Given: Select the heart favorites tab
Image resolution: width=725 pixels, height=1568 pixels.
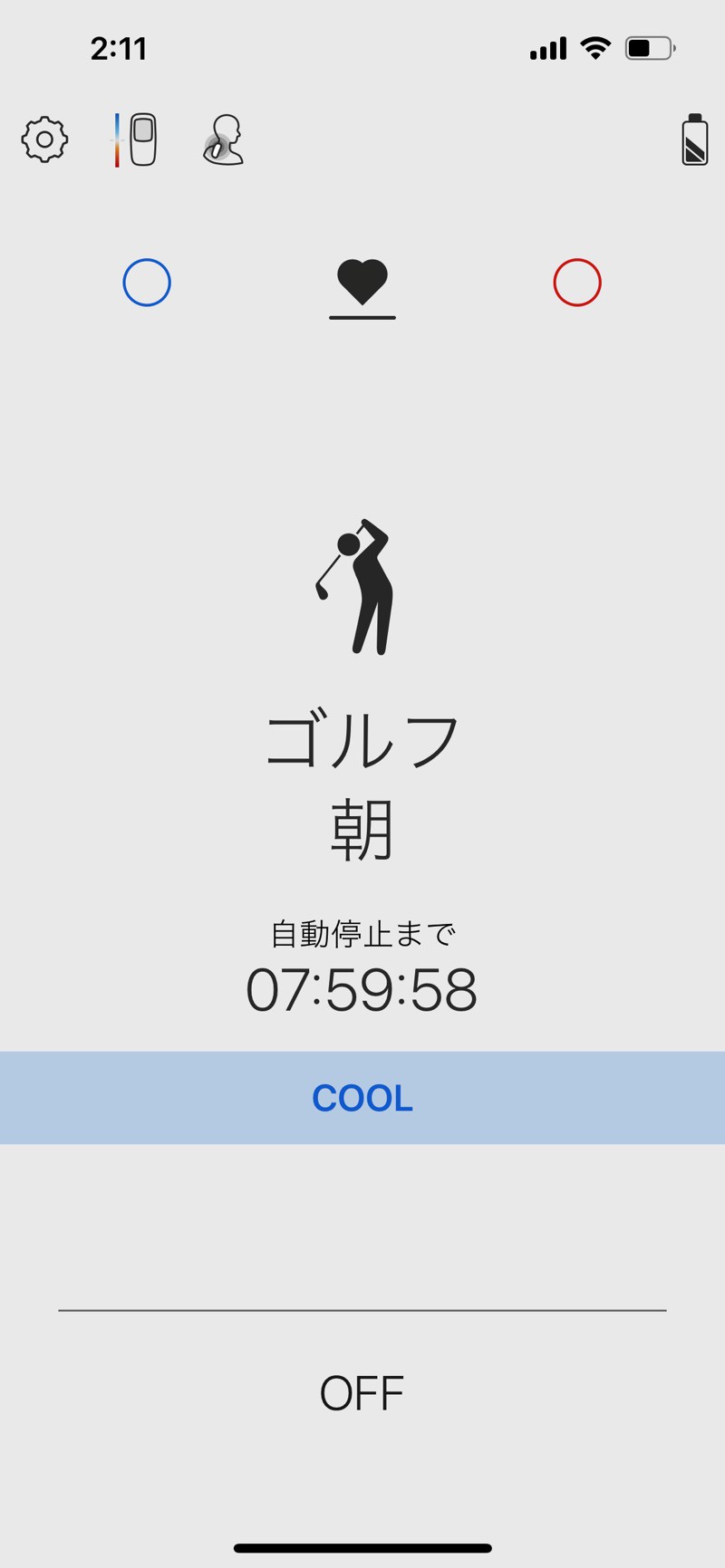Looking at the screenshot, I should [362, 283].
